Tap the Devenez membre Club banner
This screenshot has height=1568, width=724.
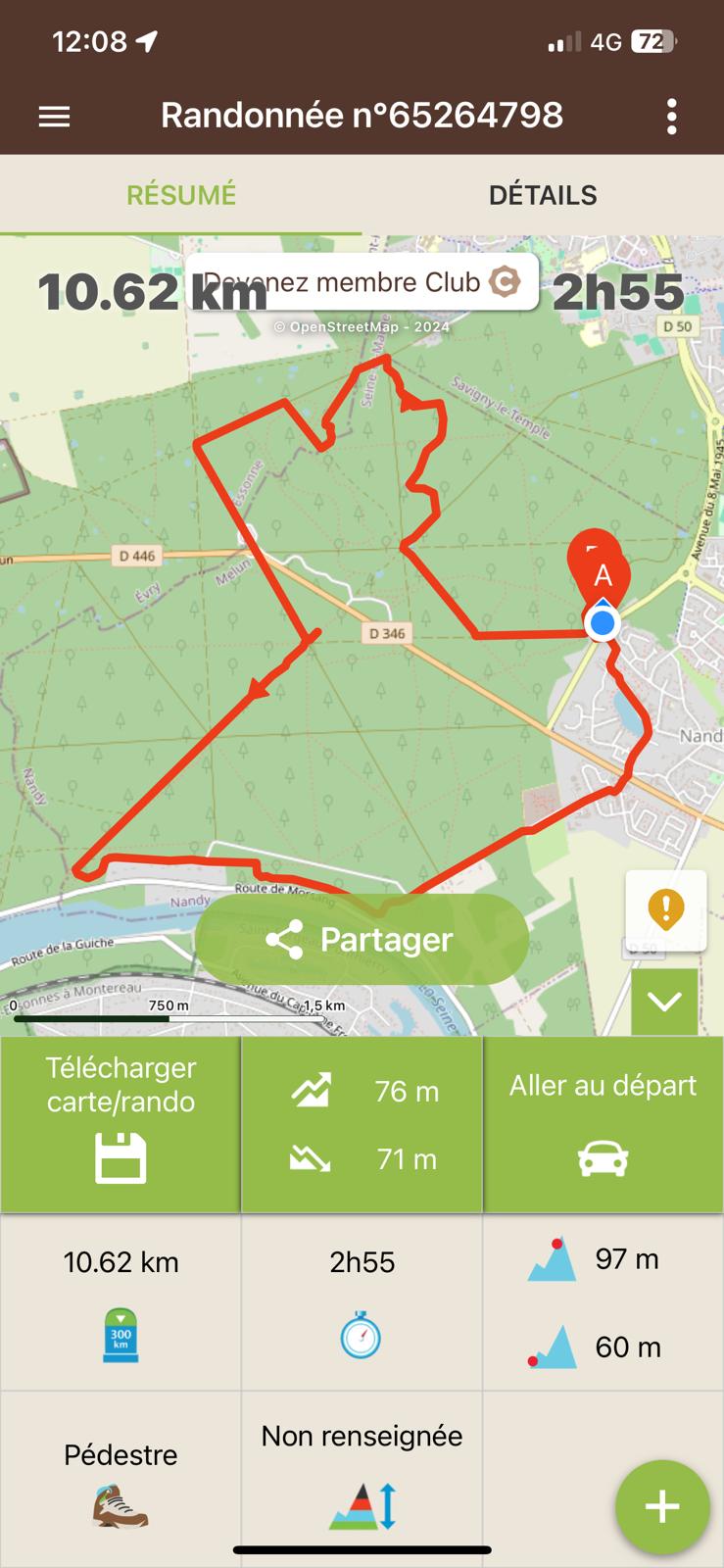click(362, 282)
